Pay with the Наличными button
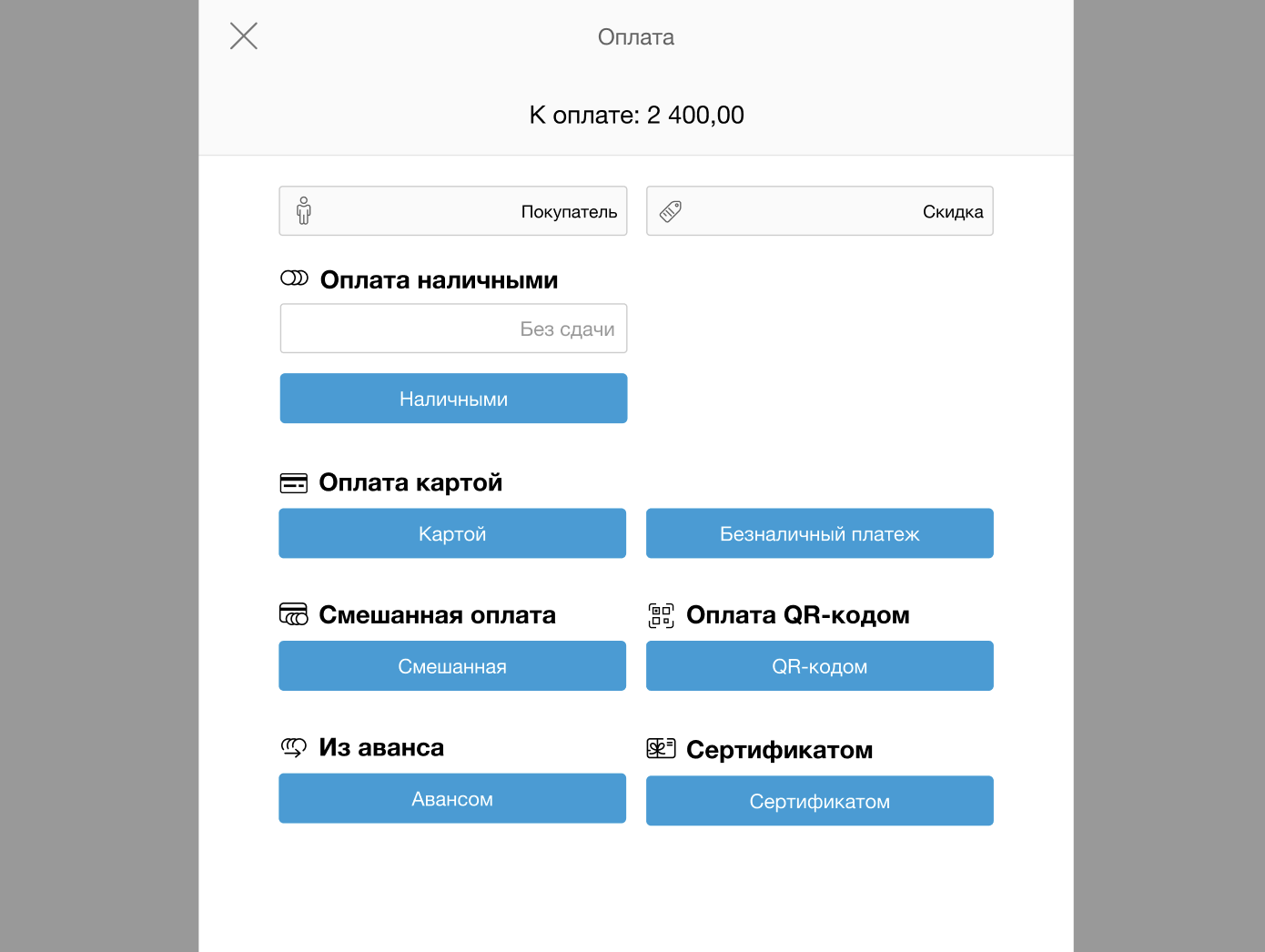The height and width of the screenshot is (952, 1265). coord(453,399)
